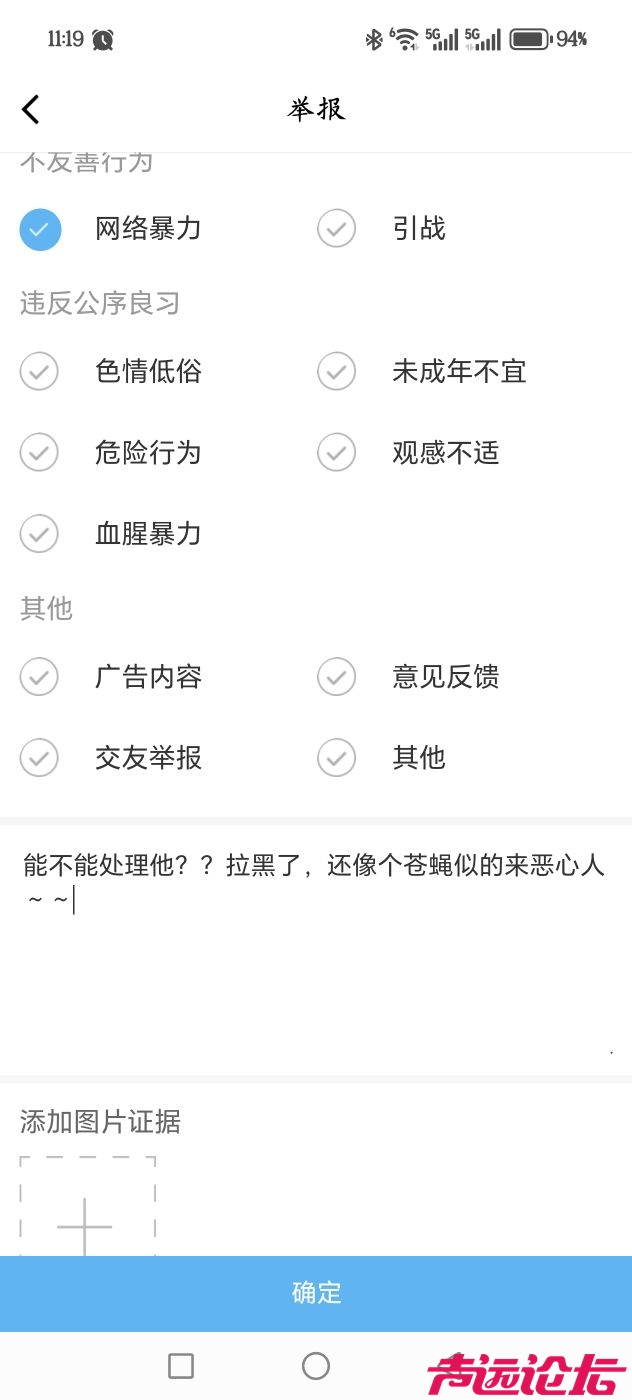Submit the report with 确定
The width and height of the screenshot is (632, 1400).
pyautogui.click(x=316, y=1293)
